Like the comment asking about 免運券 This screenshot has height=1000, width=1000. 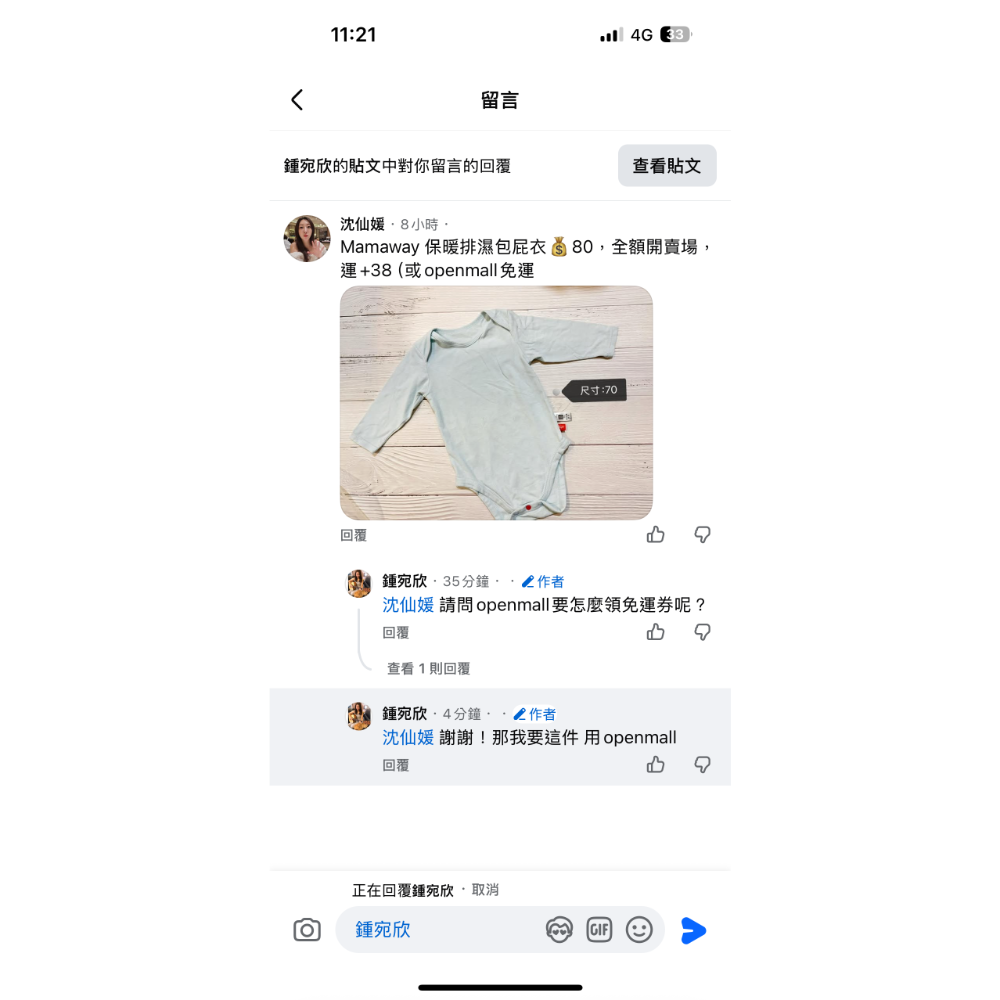(x=656, y=632)
